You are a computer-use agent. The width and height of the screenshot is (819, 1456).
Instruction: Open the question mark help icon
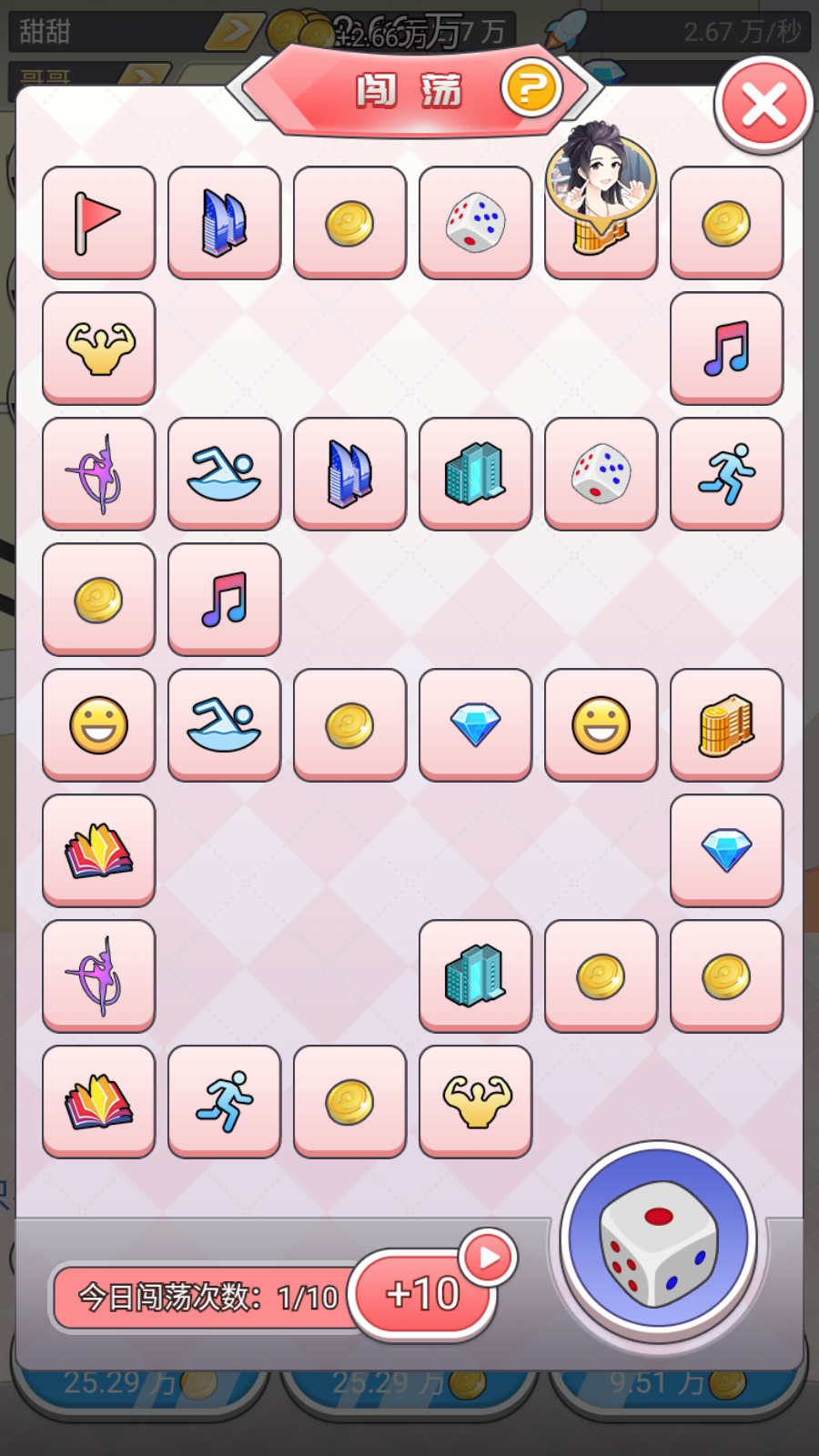531,89
